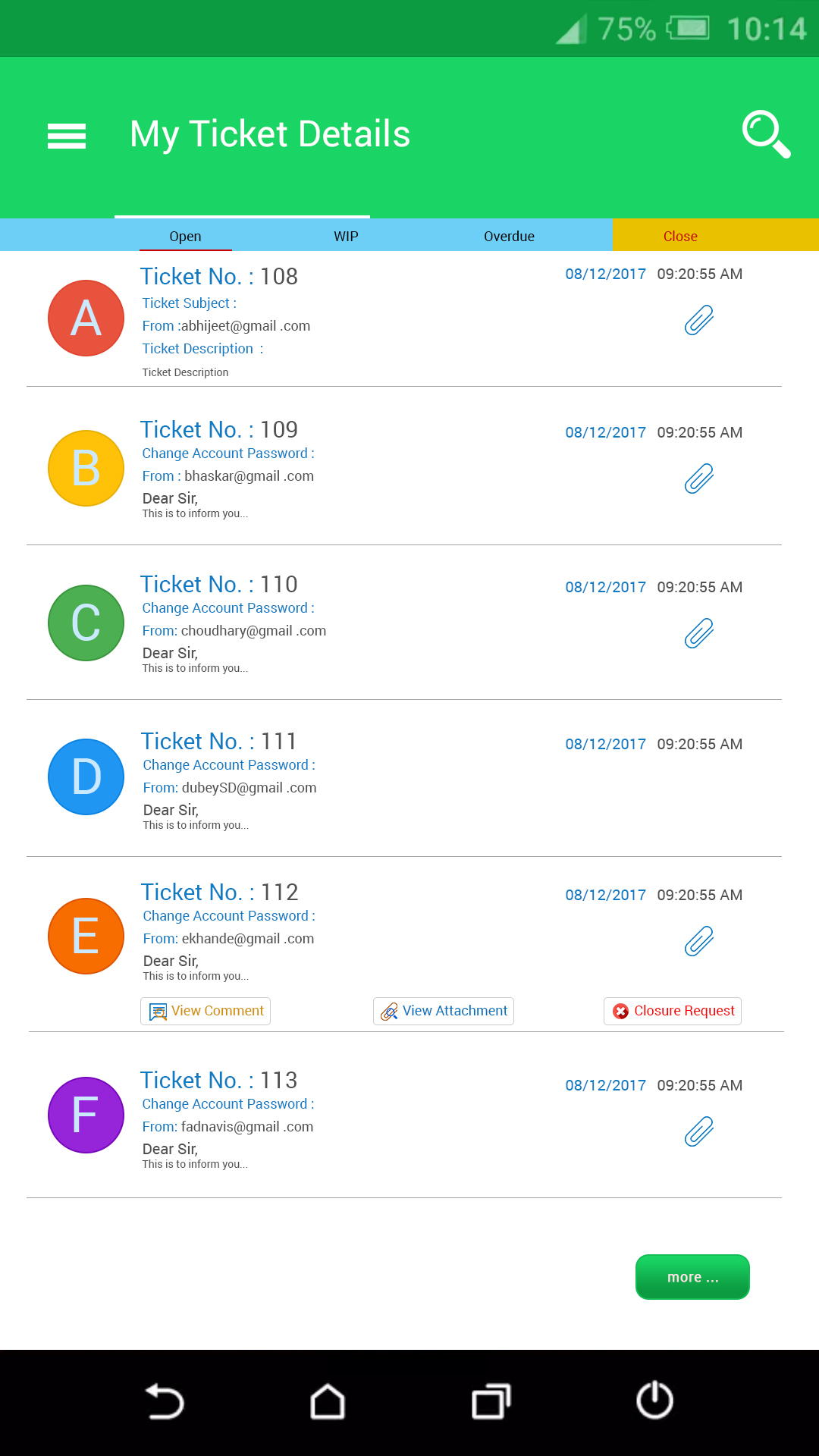Image resolution: width=819 pixels, height=1456 pixels.
Task: Load more tickets with the more button
Action: (x=692, y=1277)
